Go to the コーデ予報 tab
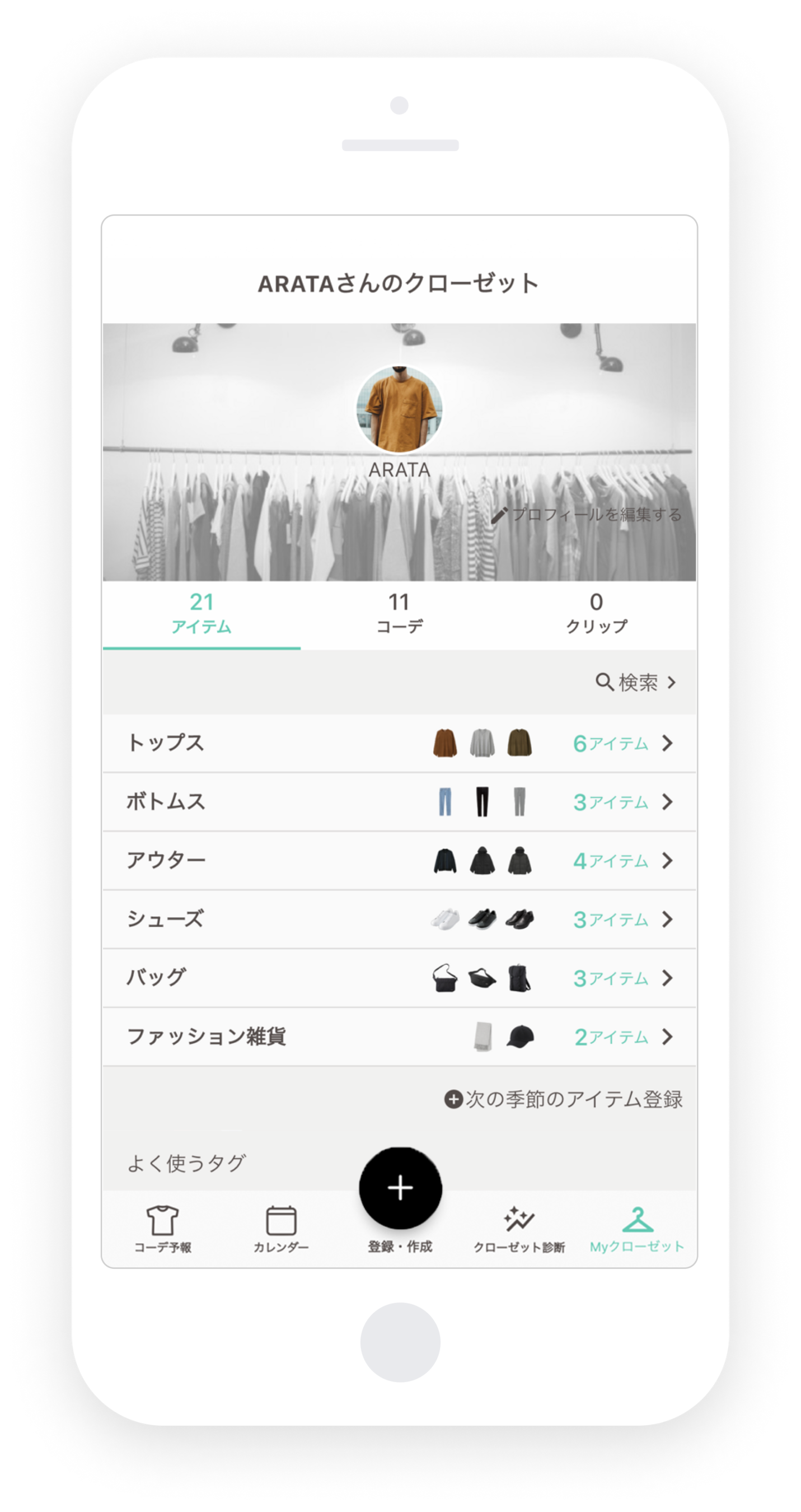This screenshot has height=1512, width=801. click(162, 1229)
